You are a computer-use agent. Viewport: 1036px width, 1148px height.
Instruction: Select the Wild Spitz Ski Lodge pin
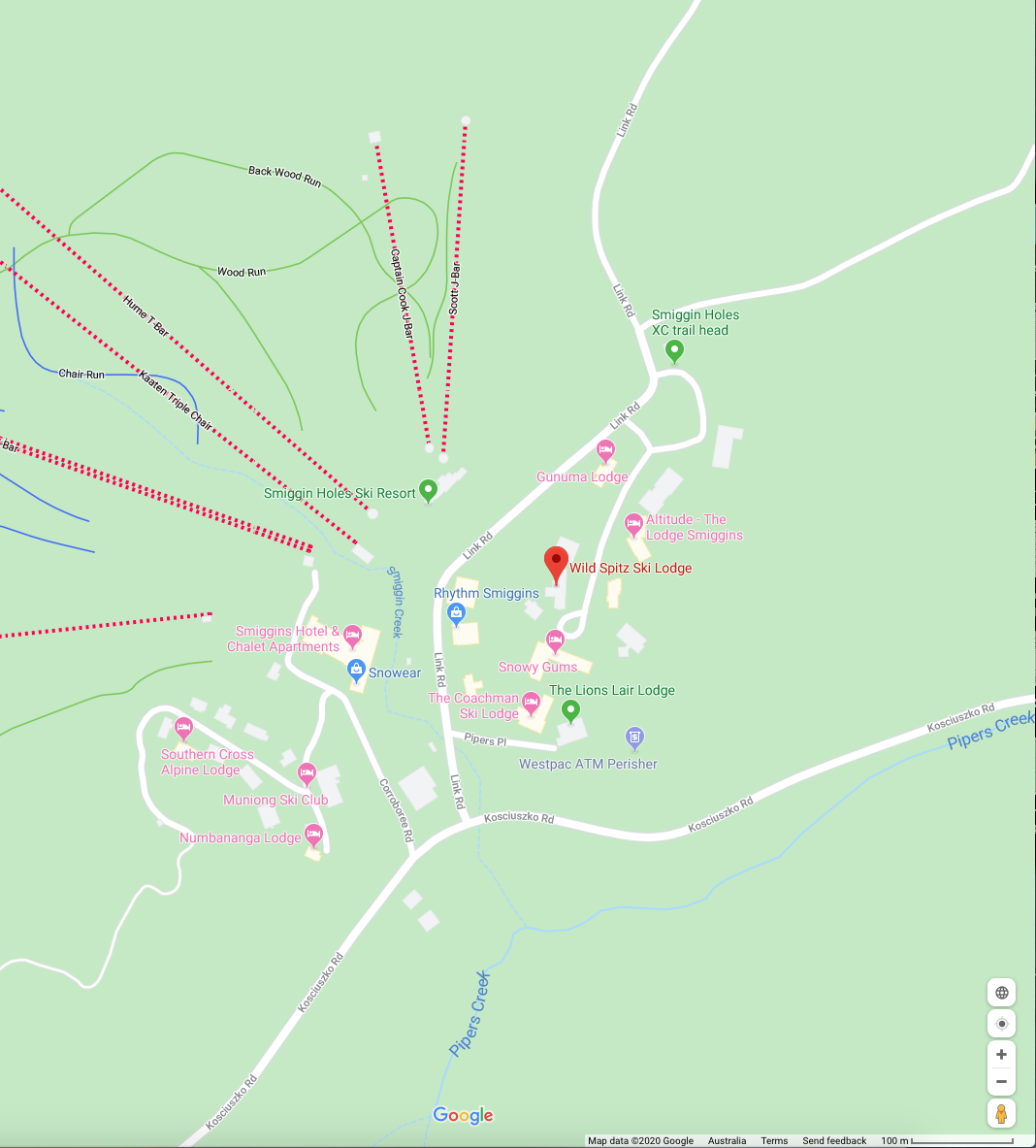click(556, 563)
